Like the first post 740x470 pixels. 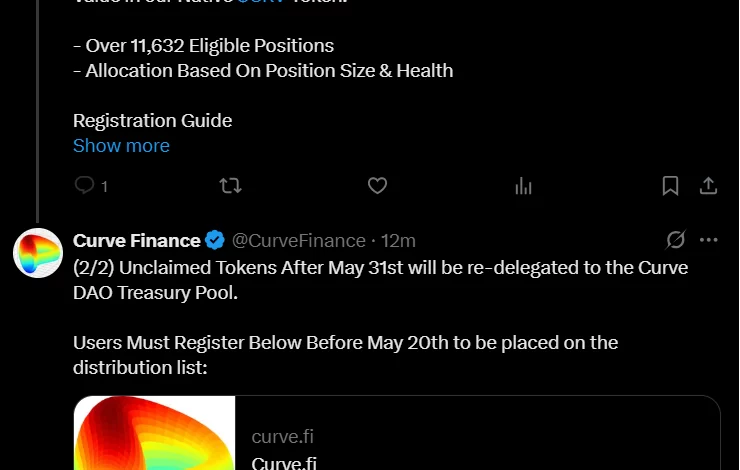(x=377, y=186)
